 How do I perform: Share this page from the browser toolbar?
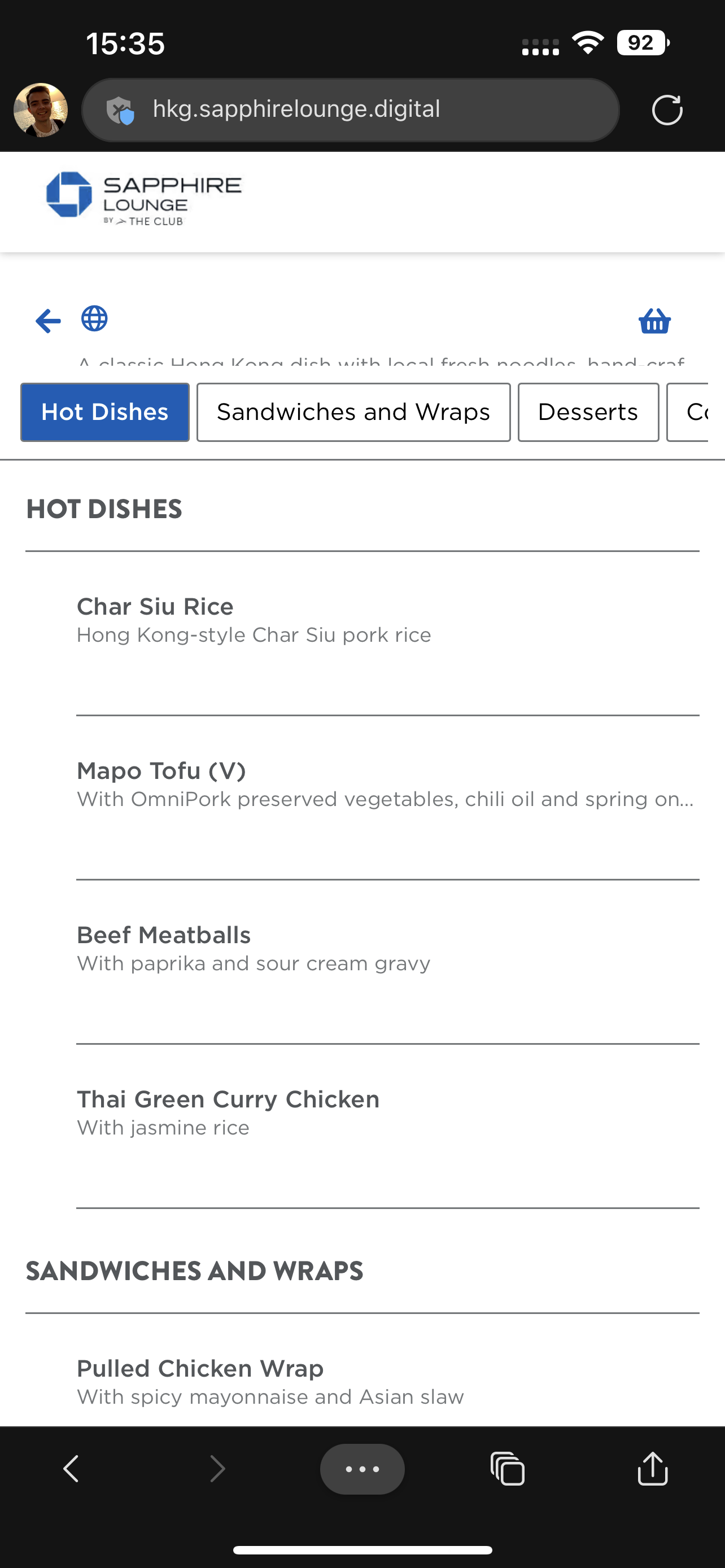tap(653, 1469)
